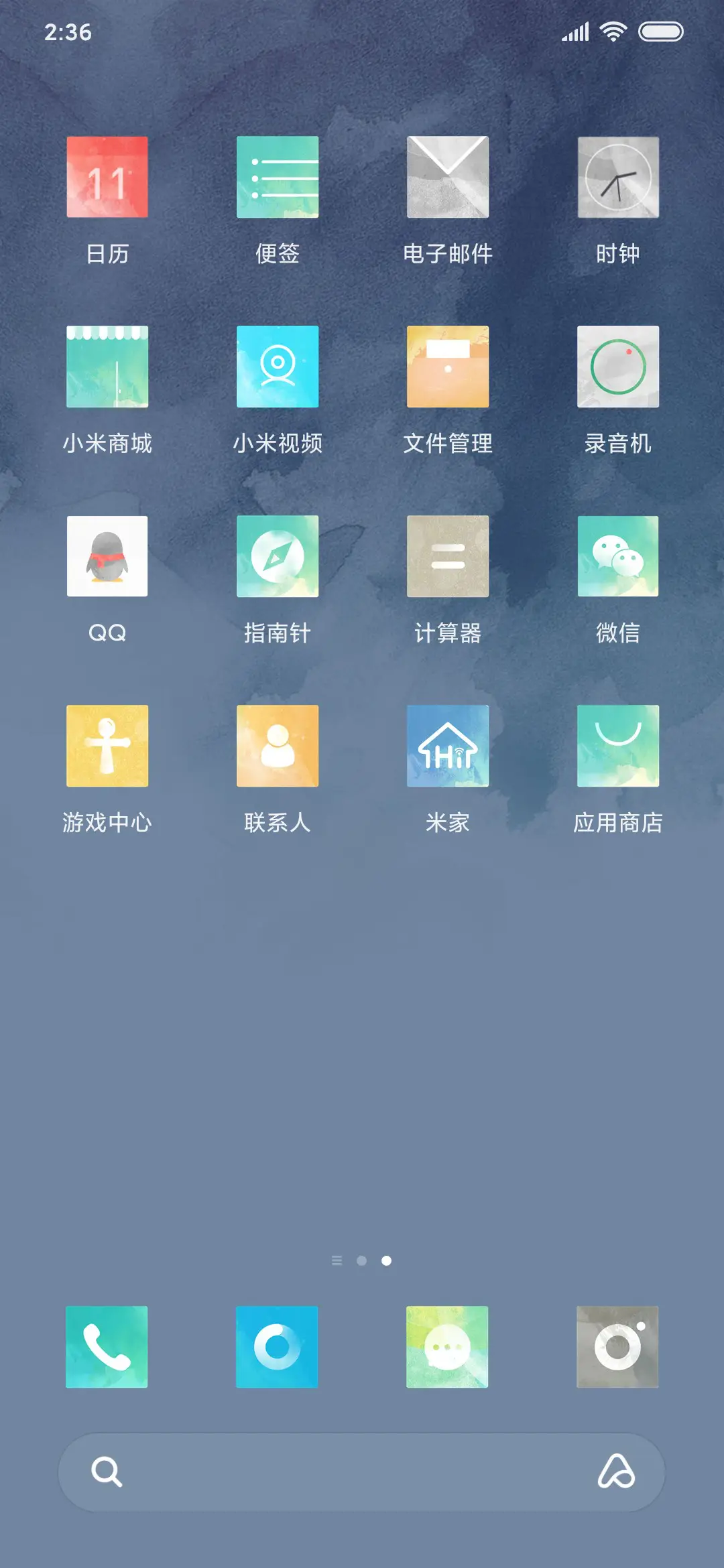This screenshot has height=1568, width=724.
Task: Launch the 应用商店 app store
Action: [617, 747]
